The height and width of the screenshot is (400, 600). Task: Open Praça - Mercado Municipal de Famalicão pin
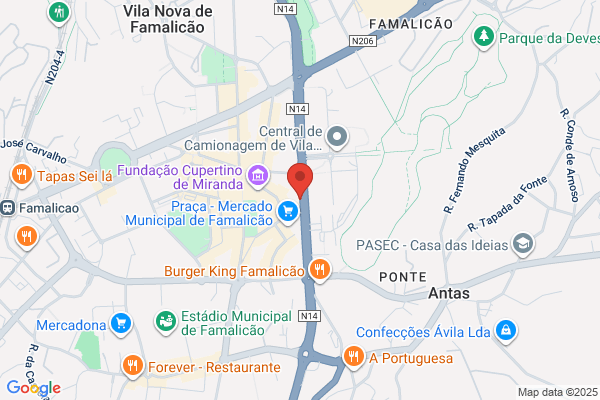(288, 212)
